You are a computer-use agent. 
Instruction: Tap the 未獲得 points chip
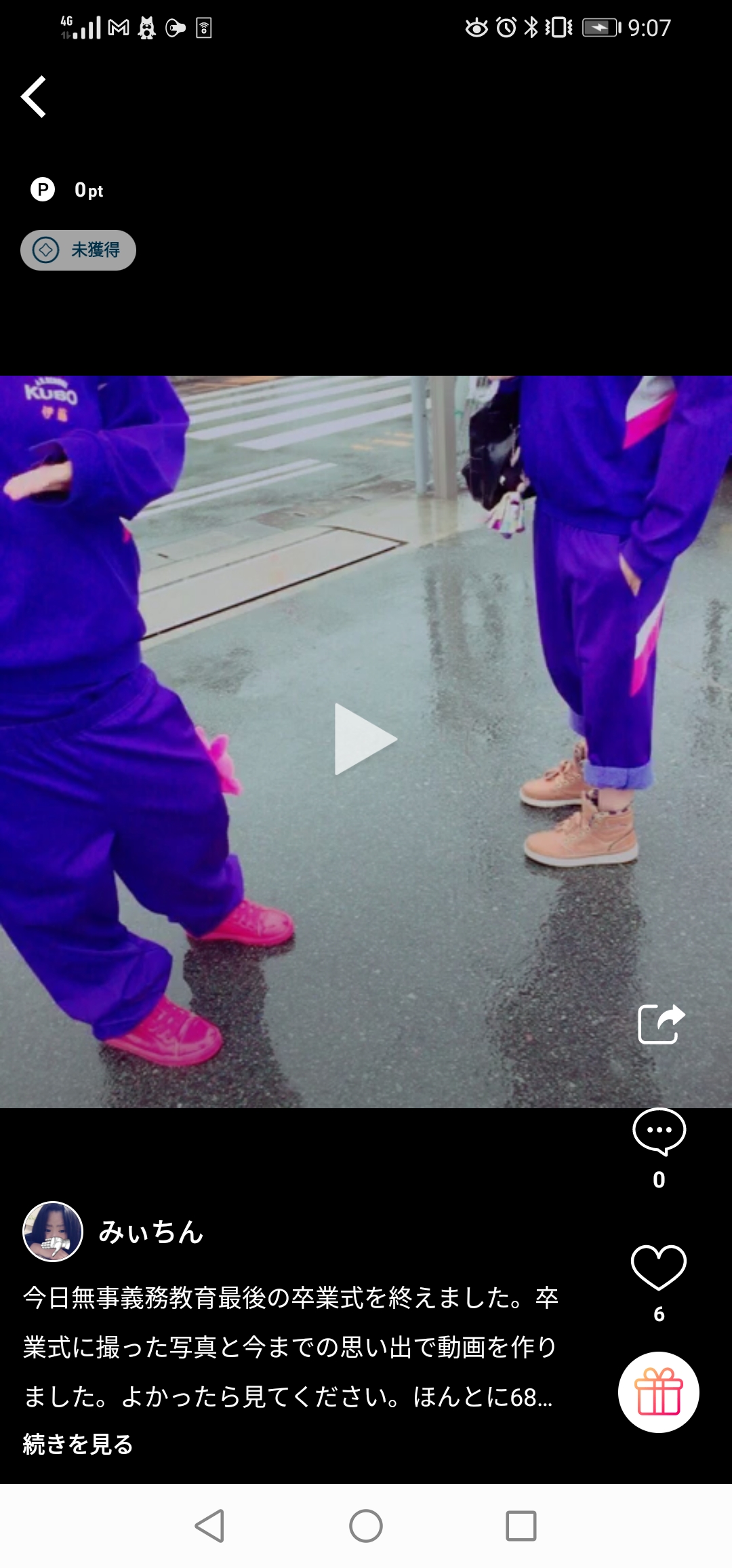[x=78, y=250]
